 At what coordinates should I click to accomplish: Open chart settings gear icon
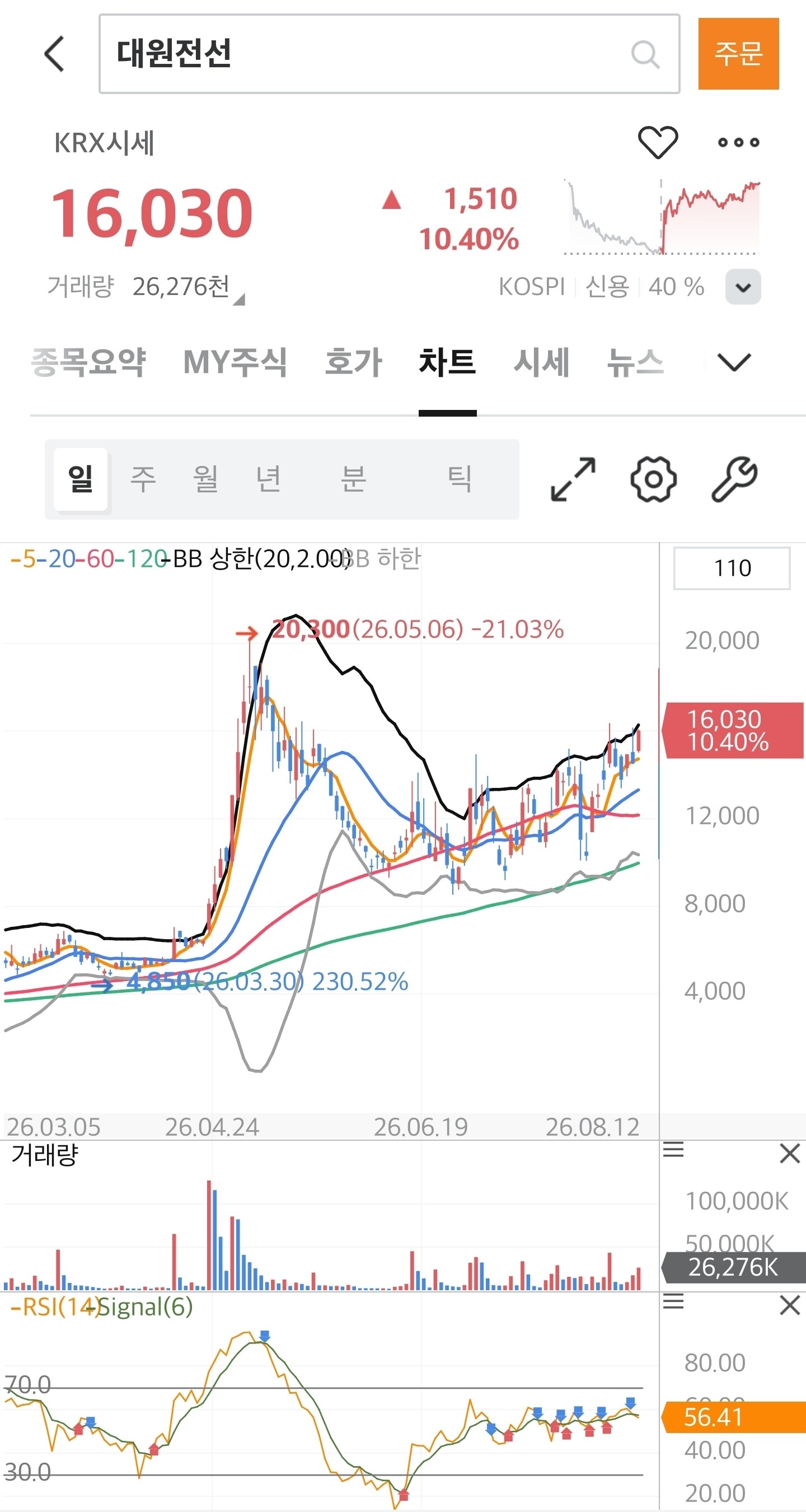(x=654, y=479)
